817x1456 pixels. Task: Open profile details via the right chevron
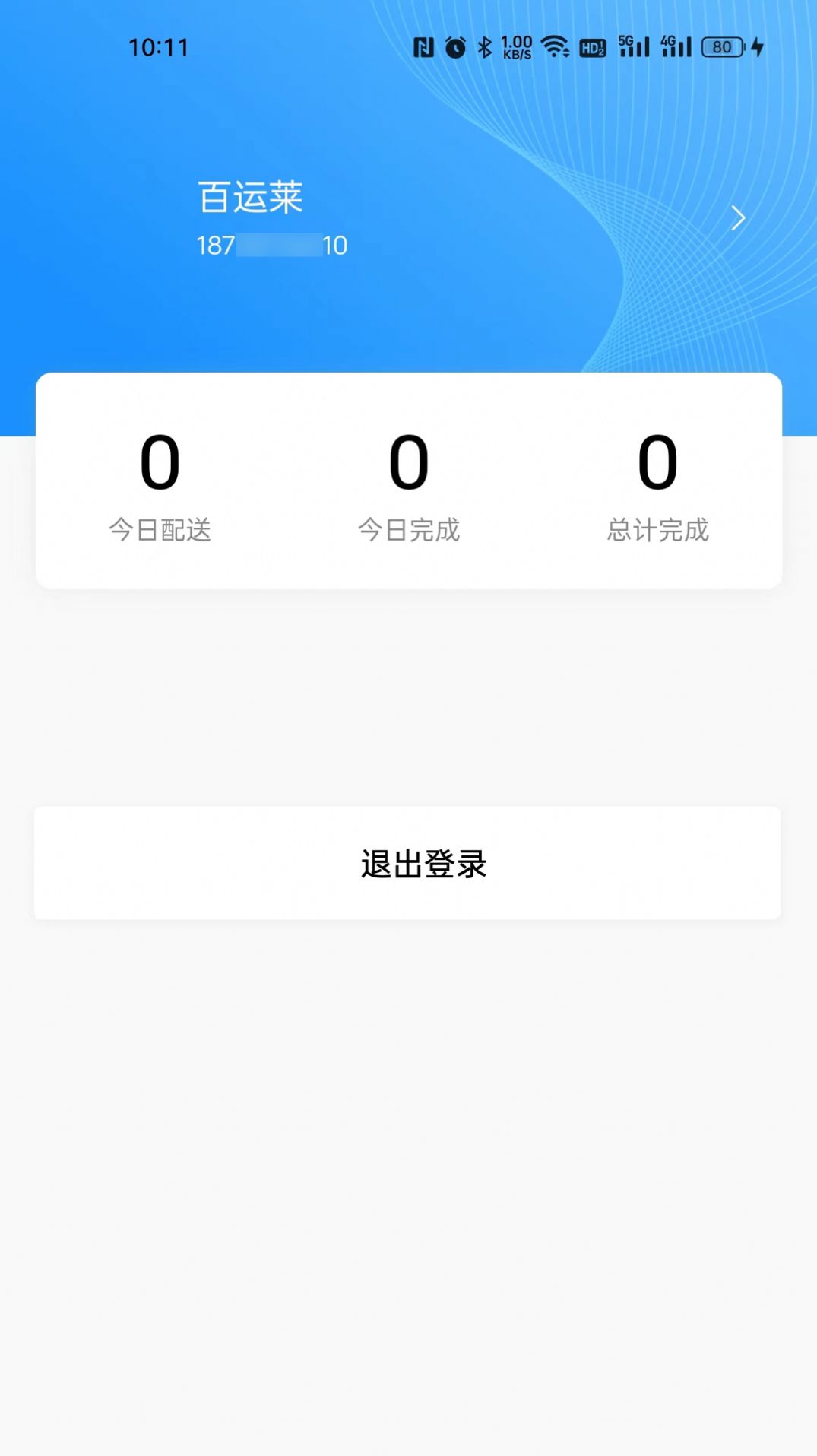pos(738,218)
